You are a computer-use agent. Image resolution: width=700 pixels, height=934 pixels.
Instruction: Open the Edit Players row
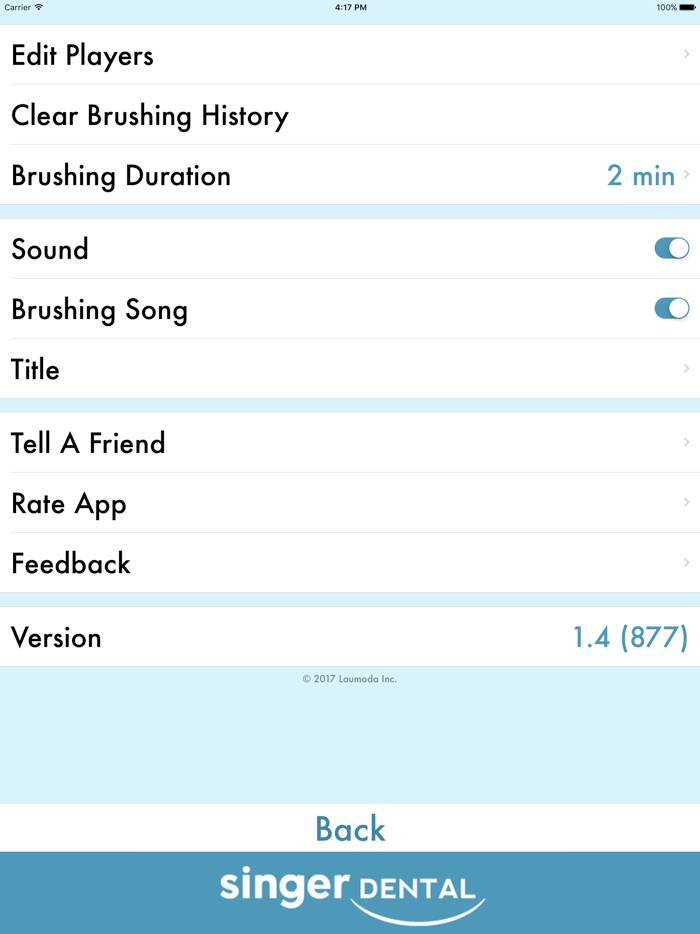pyautogui.click(x=350, y=55)
